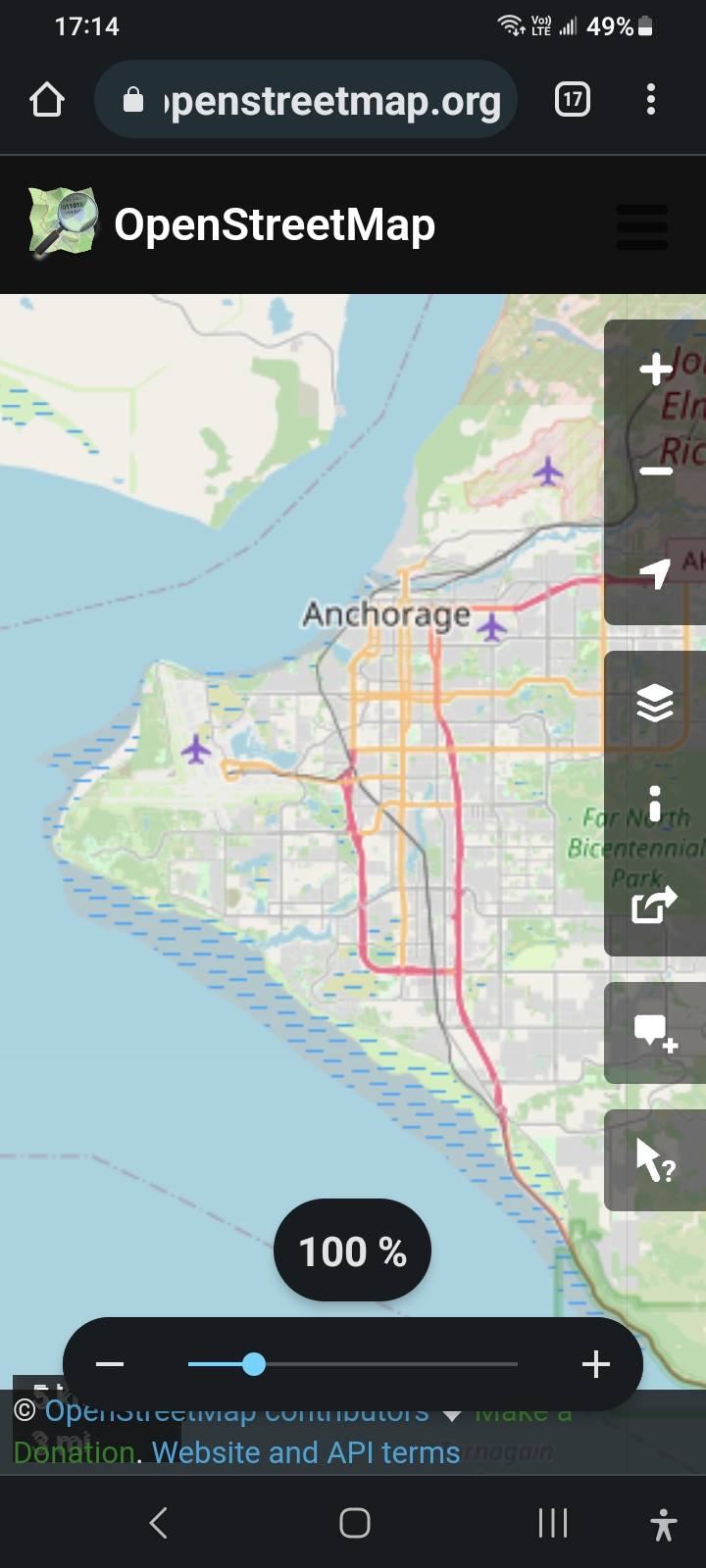Go to the browser home page

(47, 100)
